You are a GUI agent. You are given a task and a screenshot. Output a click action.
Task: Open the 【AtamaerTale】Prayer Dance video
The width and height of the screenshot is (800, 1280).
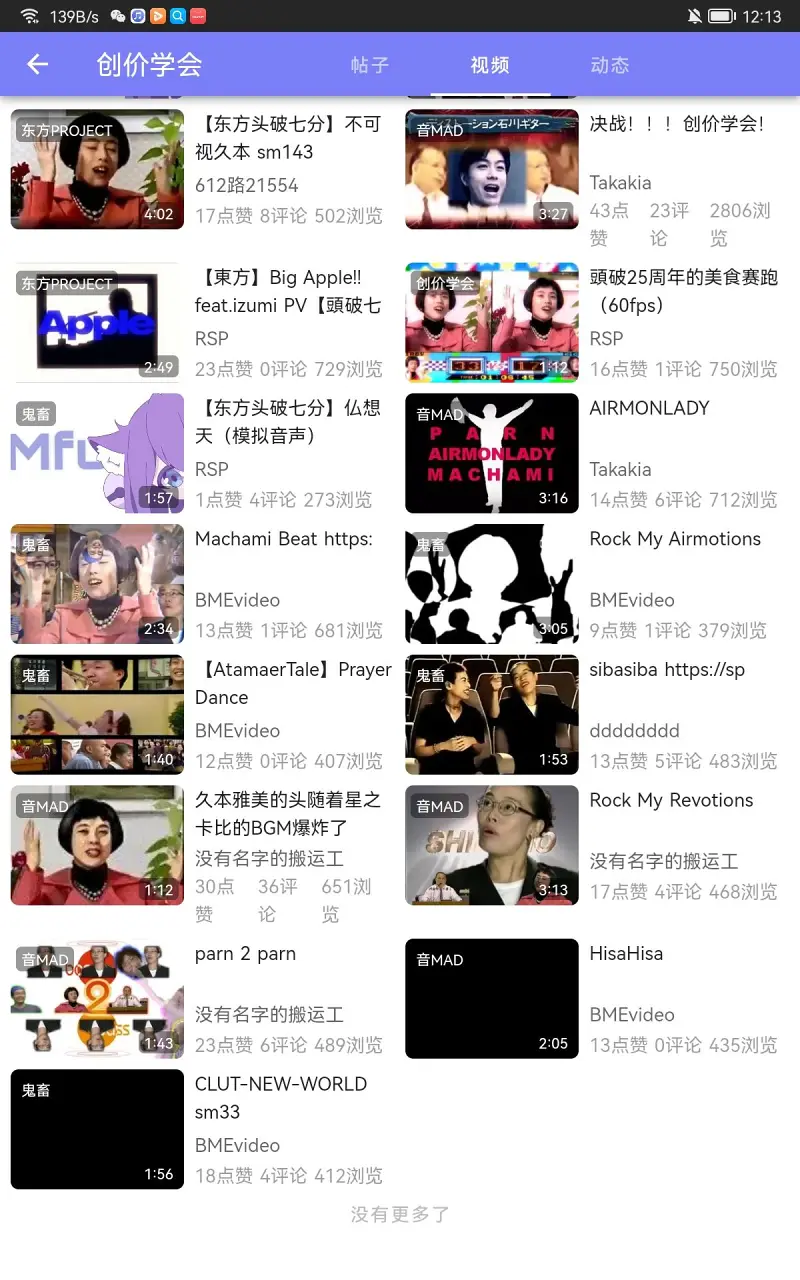[97, 715]
